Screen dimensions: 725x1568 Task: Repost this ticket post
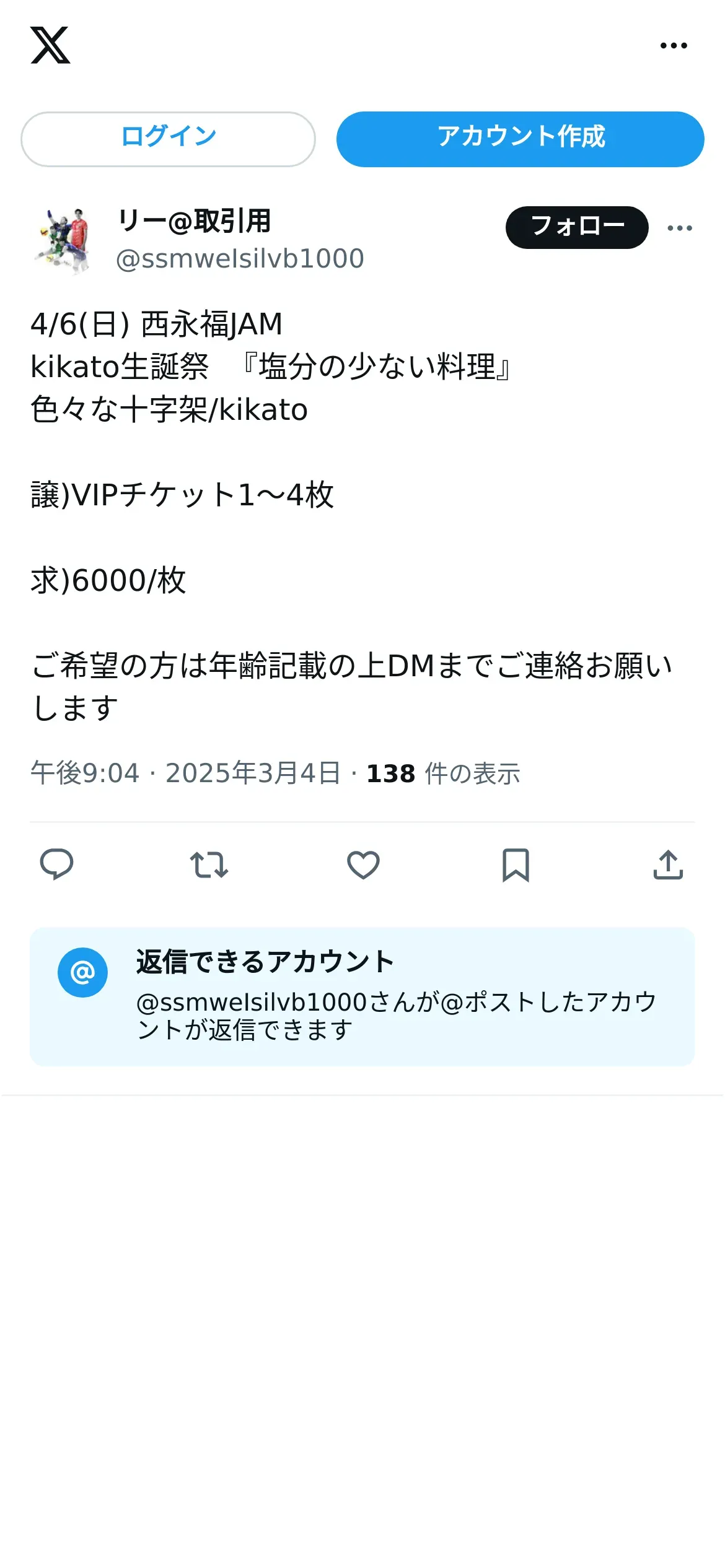(209, 865)
